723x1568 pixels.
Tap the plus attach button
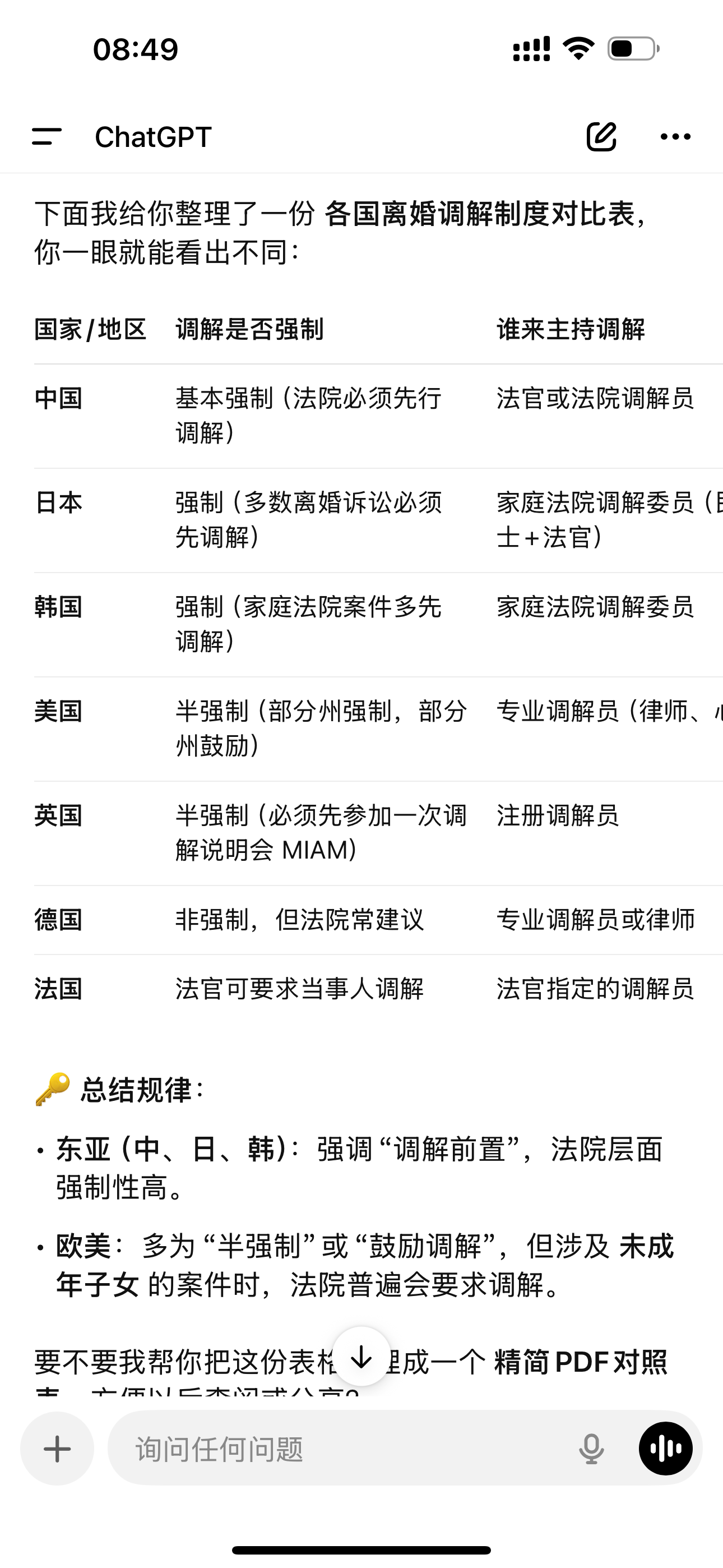coord(57,1449)
